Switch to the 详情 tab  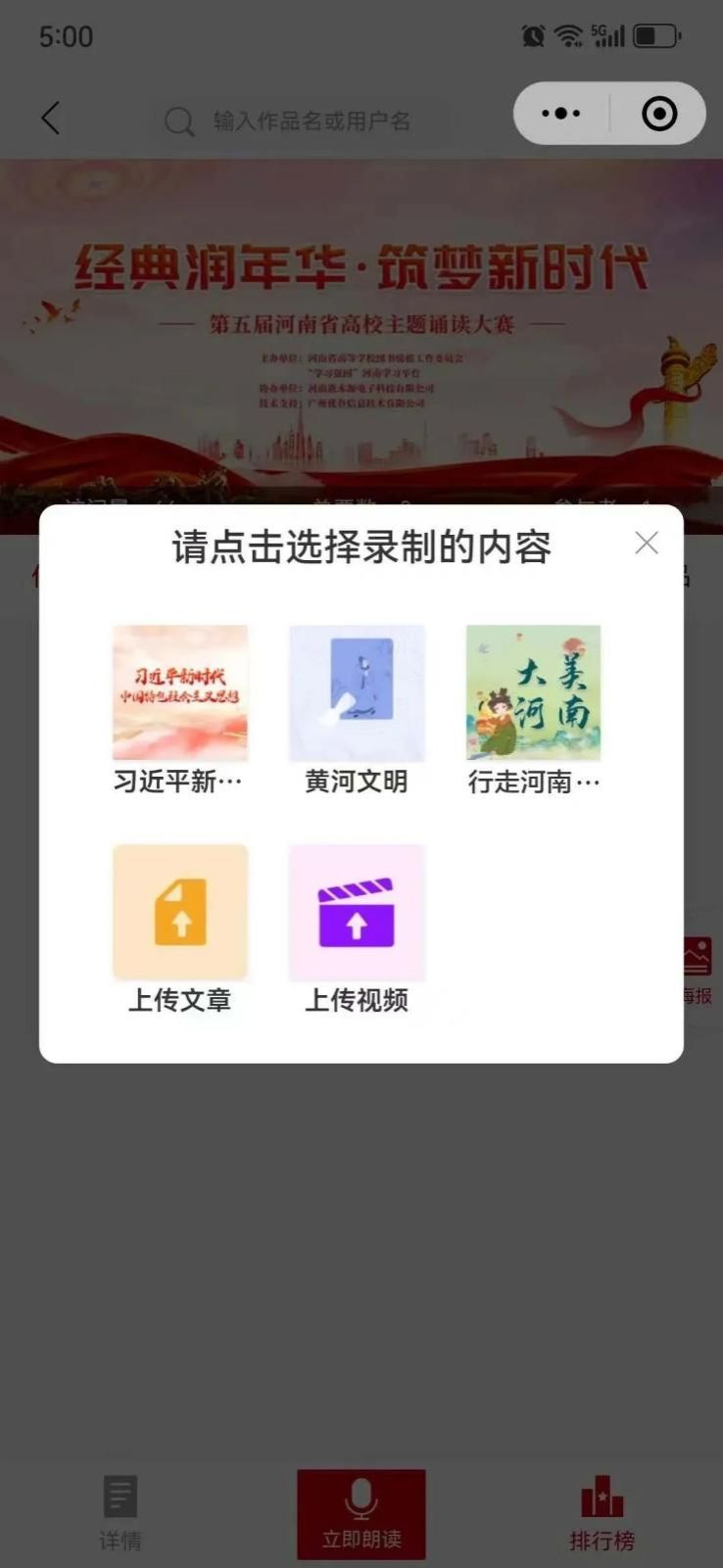click(120, 1513)
